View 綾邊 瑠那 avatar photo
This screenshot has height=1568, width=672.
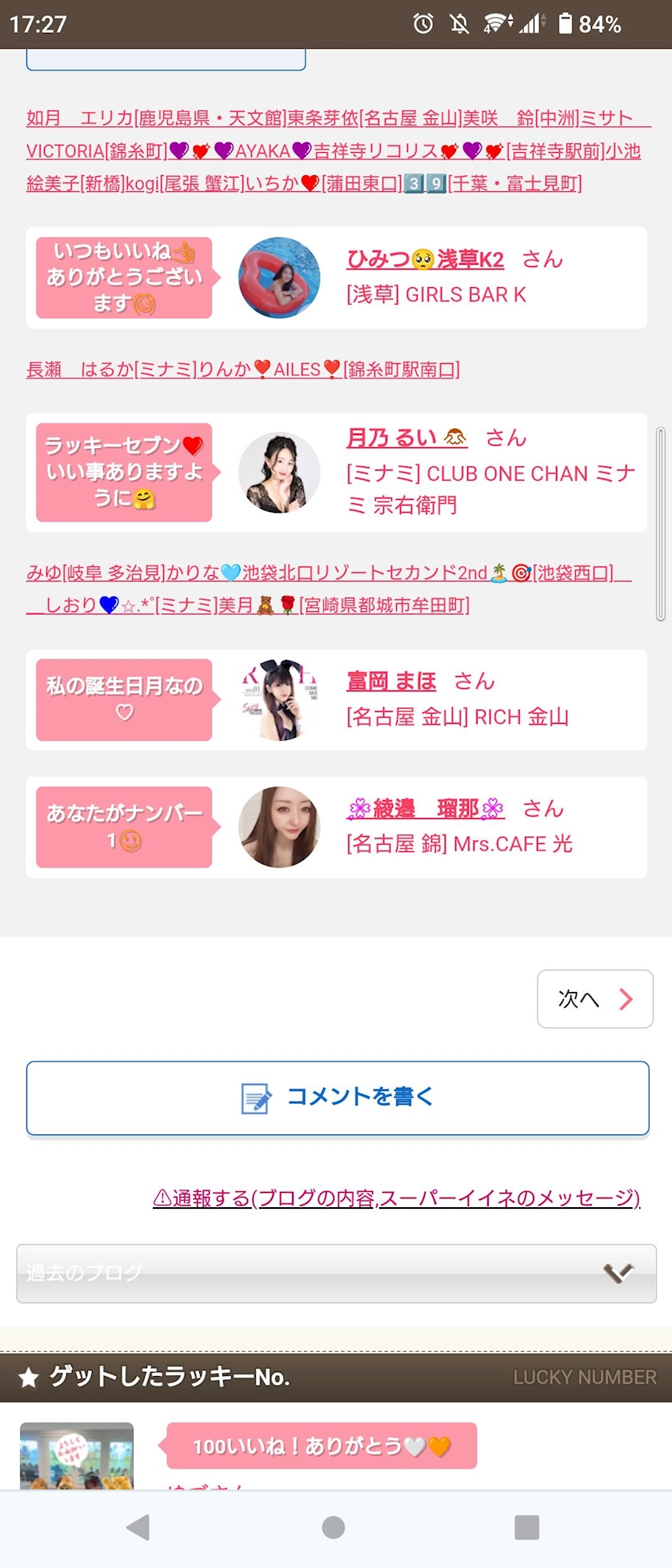click(279, 827)
